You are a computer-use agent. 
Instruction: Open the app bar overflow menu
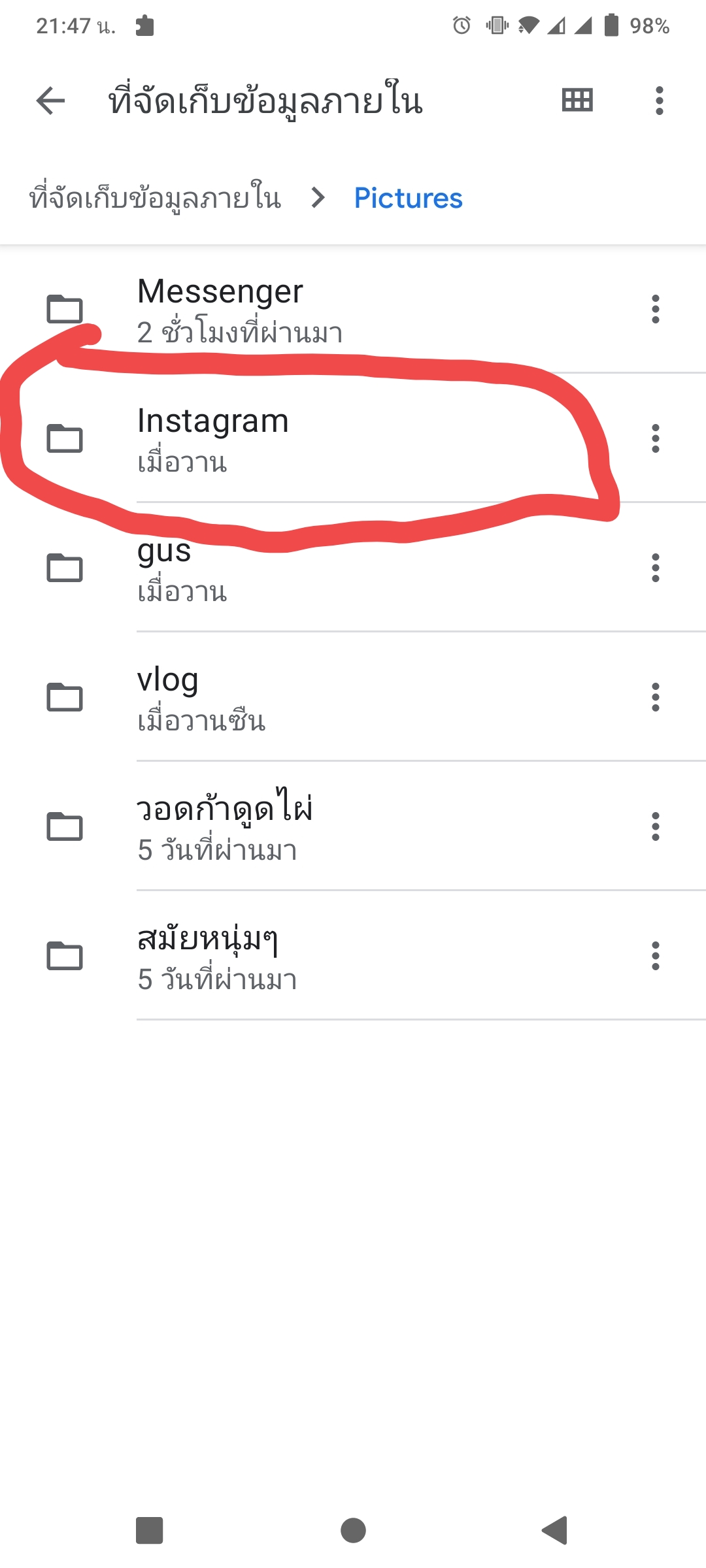click(x=659, y=101)
